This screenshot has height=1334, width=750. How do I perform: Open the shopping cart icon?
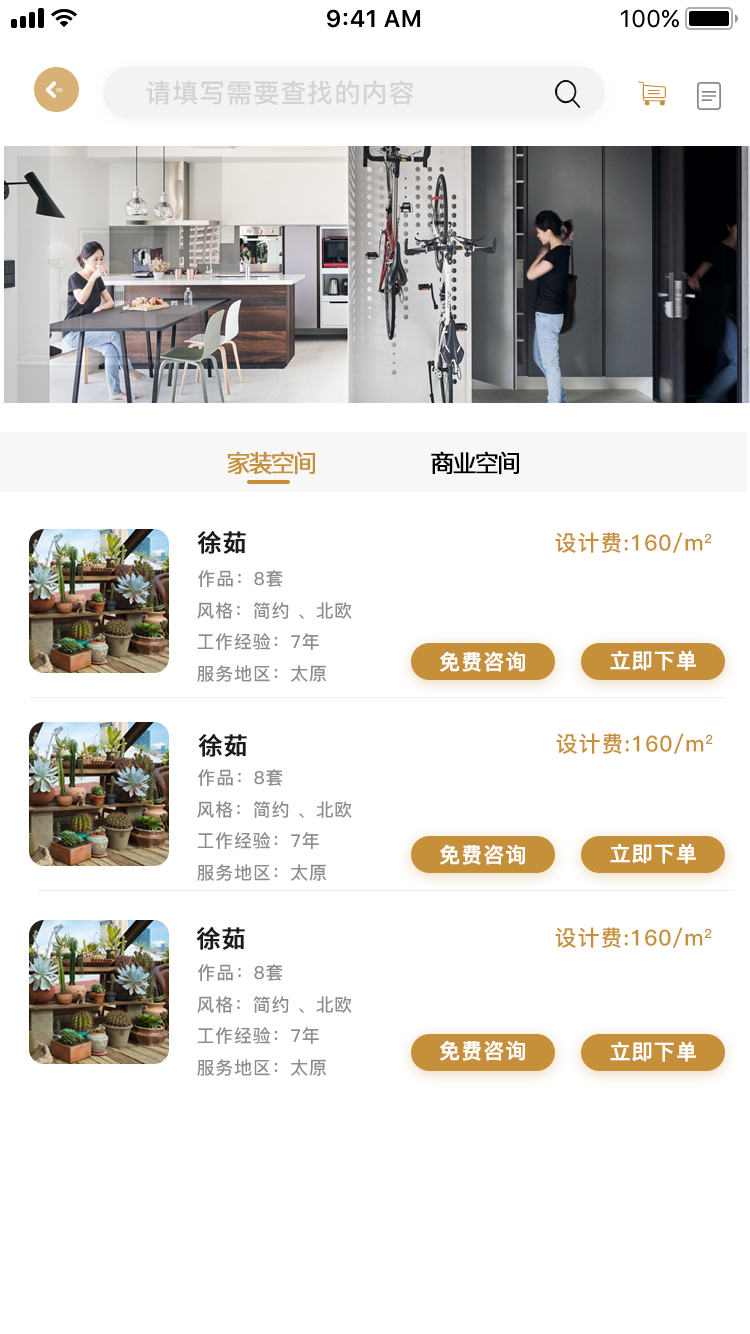(652, 94)
